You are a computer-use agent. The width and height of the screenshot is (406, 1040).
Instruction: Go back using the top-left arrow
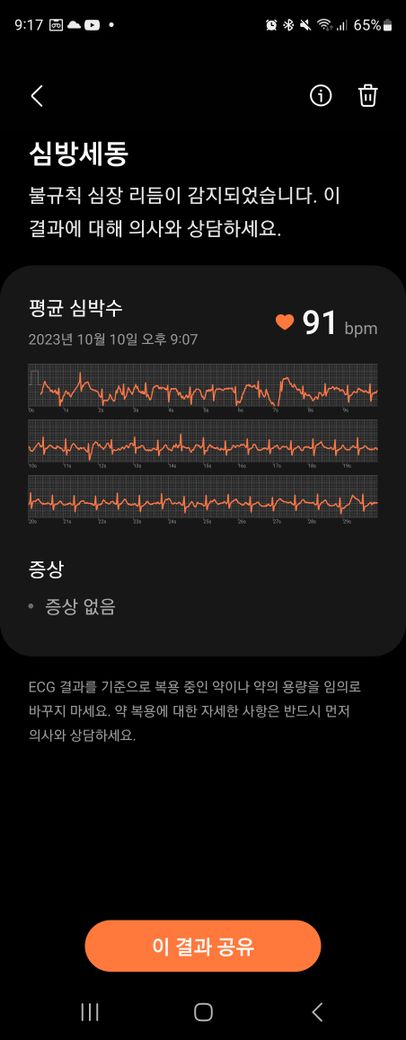coord(37,96)
